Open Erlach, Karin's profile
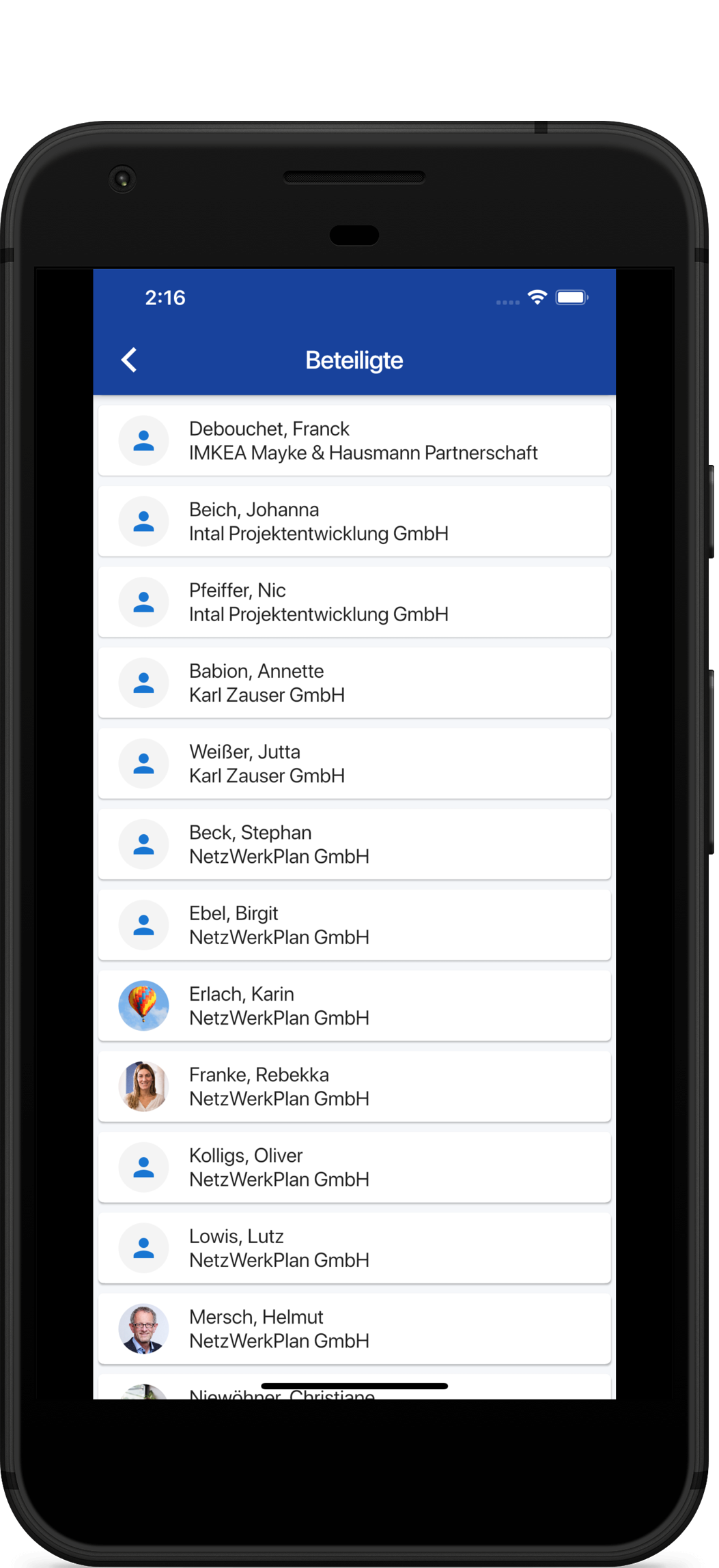This screenshot has height=1568, width=719. (354, 1006)
